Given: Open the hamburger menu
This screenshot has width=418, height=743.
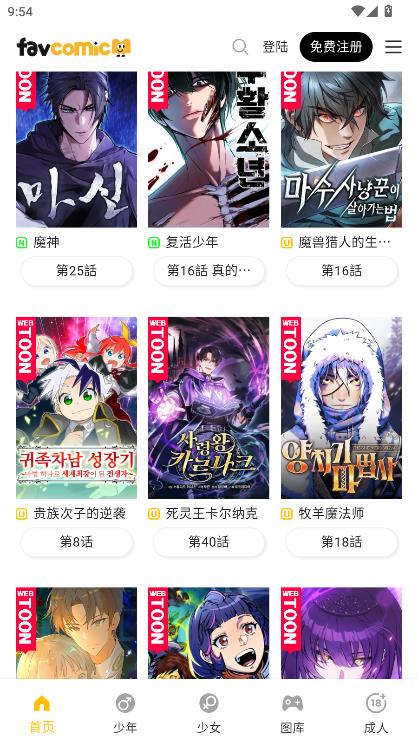Looking at the screenshot, I should pyautogui.click(x=393, y=47).
